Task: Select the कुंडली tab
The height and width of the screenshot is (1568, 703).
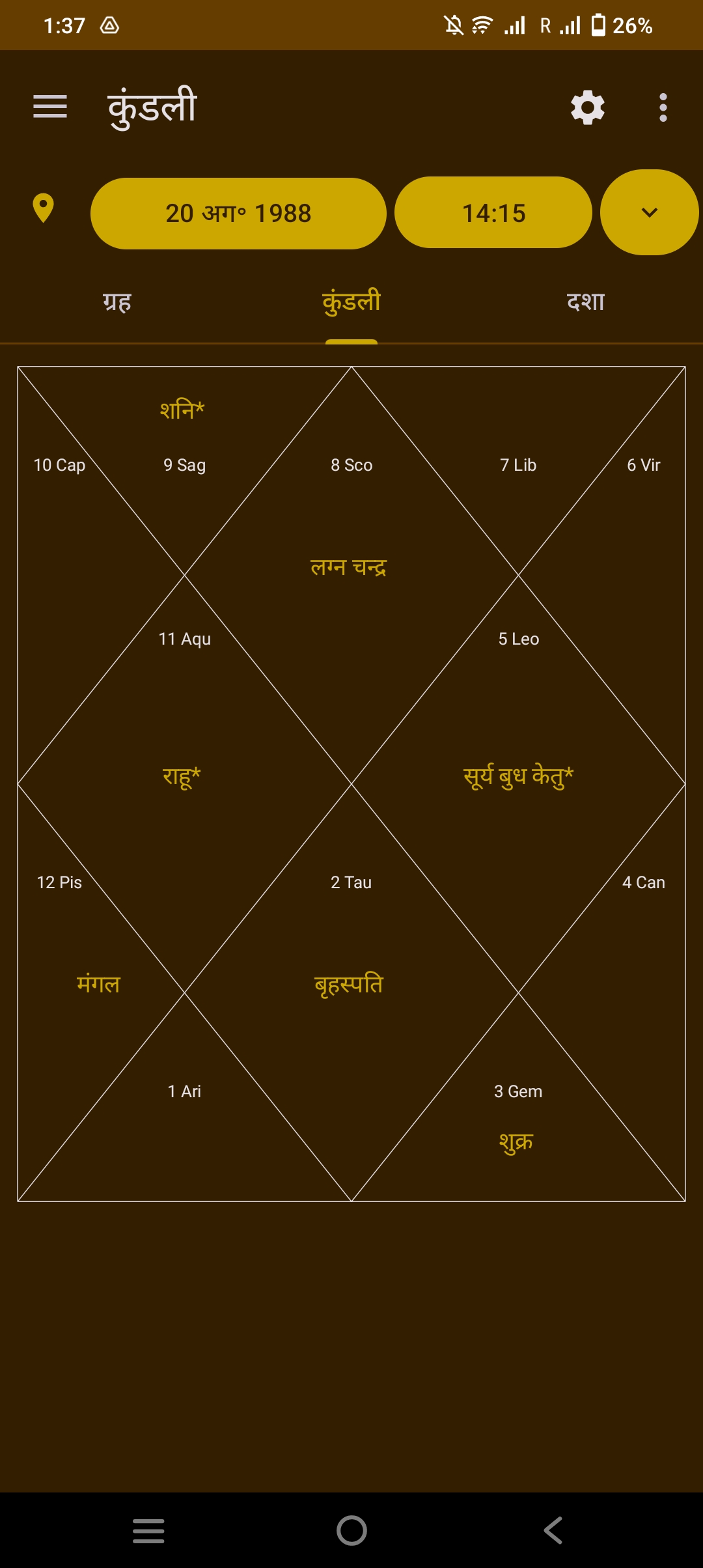Action: click(x=351, y=303)
